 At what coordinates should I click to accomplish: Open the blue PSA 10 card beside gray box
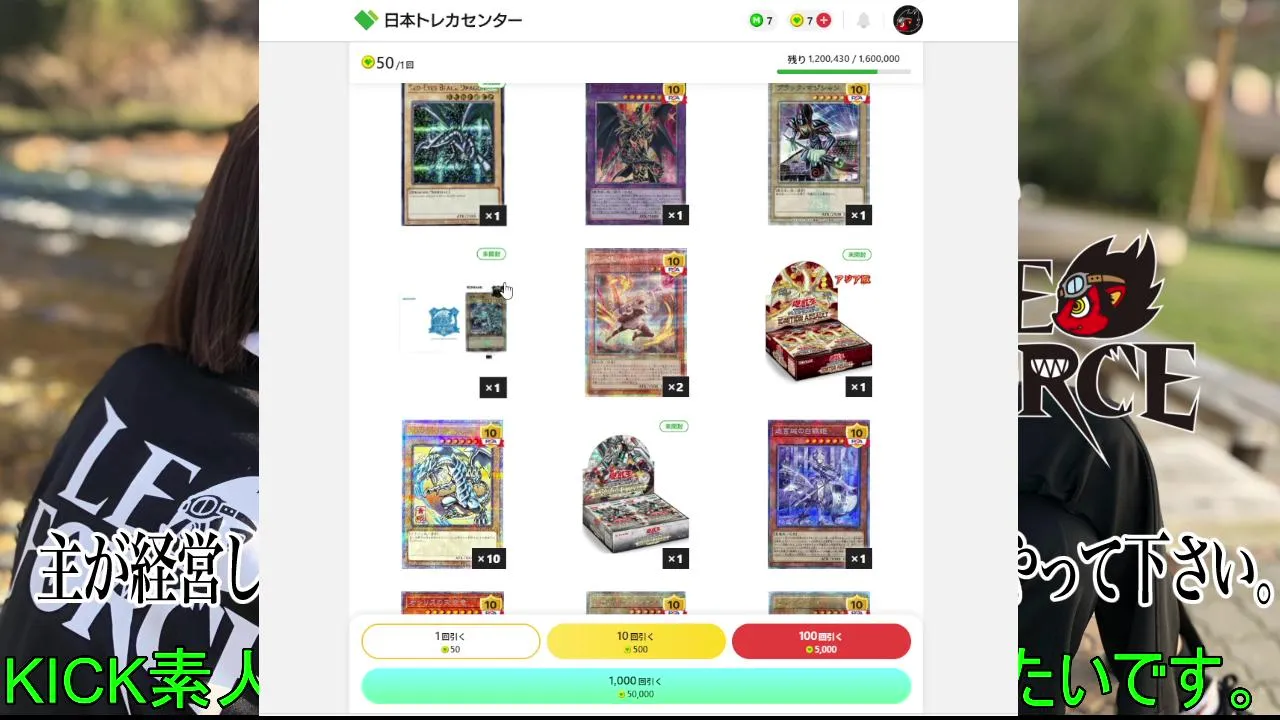(x=818, y=493)
